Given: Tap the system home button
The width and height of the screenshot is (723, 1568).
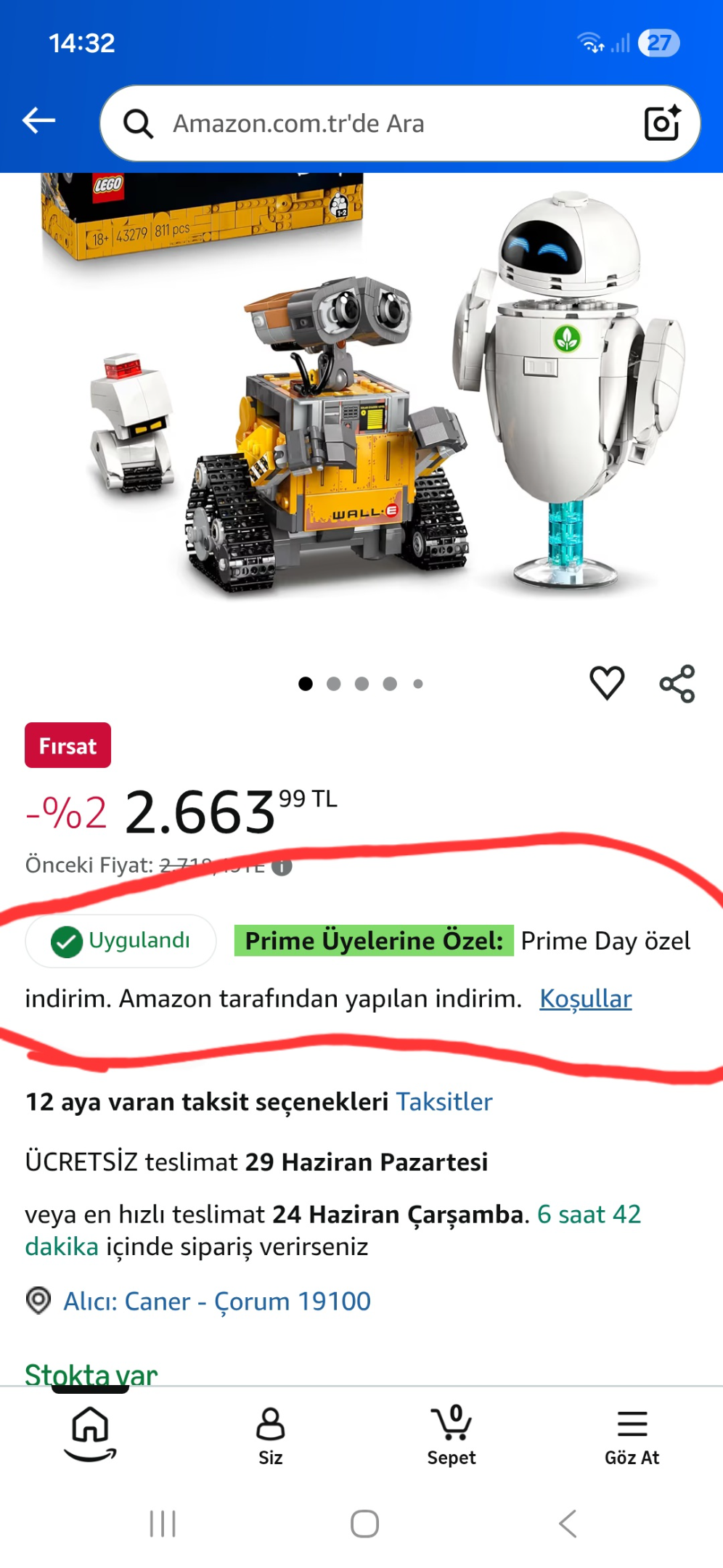Looking at the screenshot, I should click(x=364, y=1523).
